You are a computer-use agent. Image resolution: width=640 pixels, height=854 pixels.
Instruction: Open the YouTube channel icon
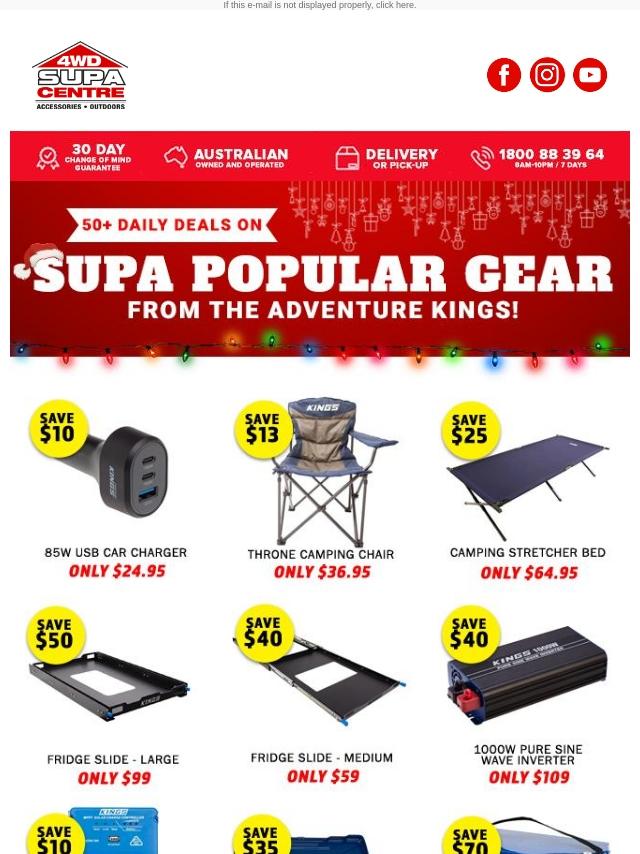(590, 75)
